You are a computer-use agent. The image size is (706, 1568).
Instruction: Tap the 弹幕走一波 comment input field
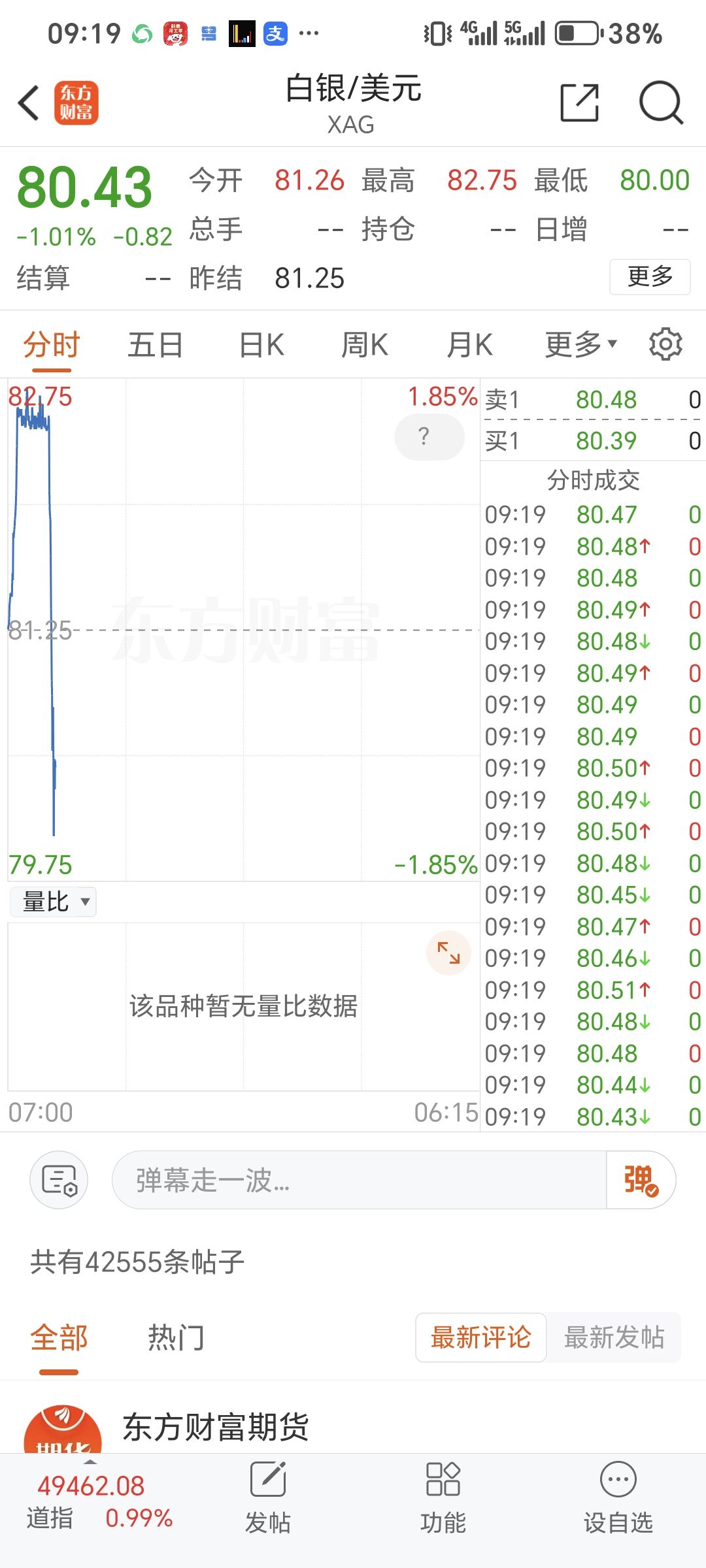click(x=360, y=1180)
